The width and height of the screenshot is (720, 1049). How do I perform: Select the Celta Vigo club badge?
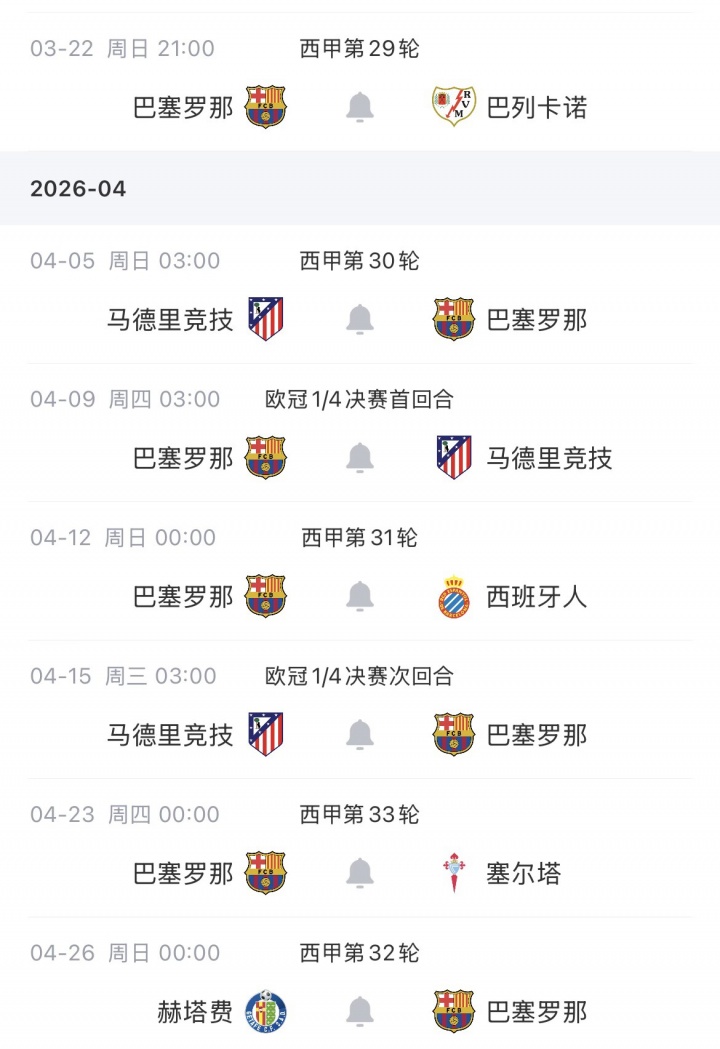click(456, 869)
